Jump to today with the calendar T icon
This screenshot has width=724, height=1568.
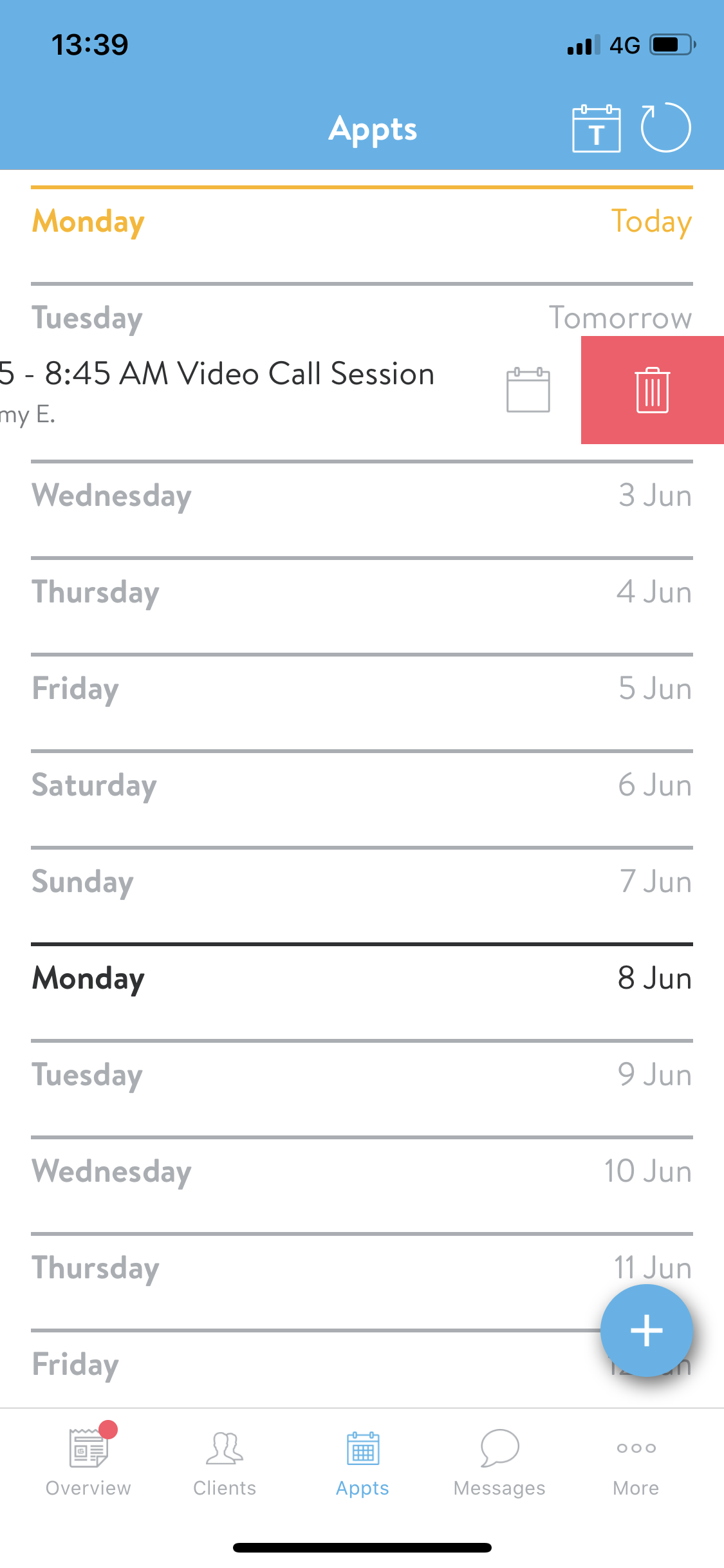pos(597,128)
